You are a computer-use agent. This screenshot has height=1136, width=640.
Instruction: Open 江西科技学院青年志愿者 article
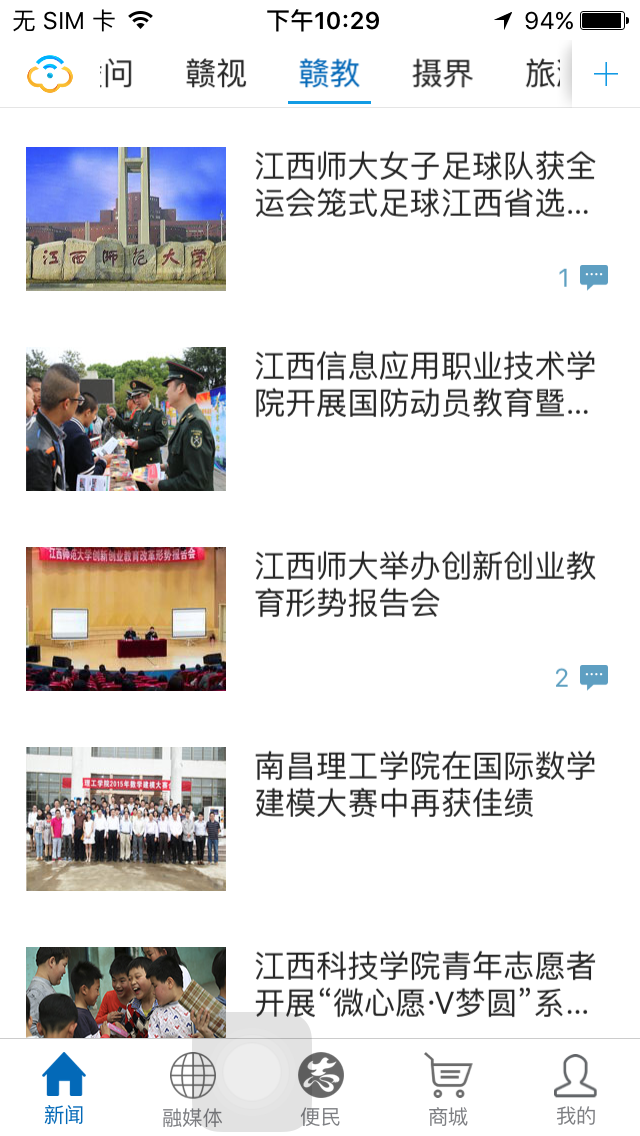coord(424,984)
